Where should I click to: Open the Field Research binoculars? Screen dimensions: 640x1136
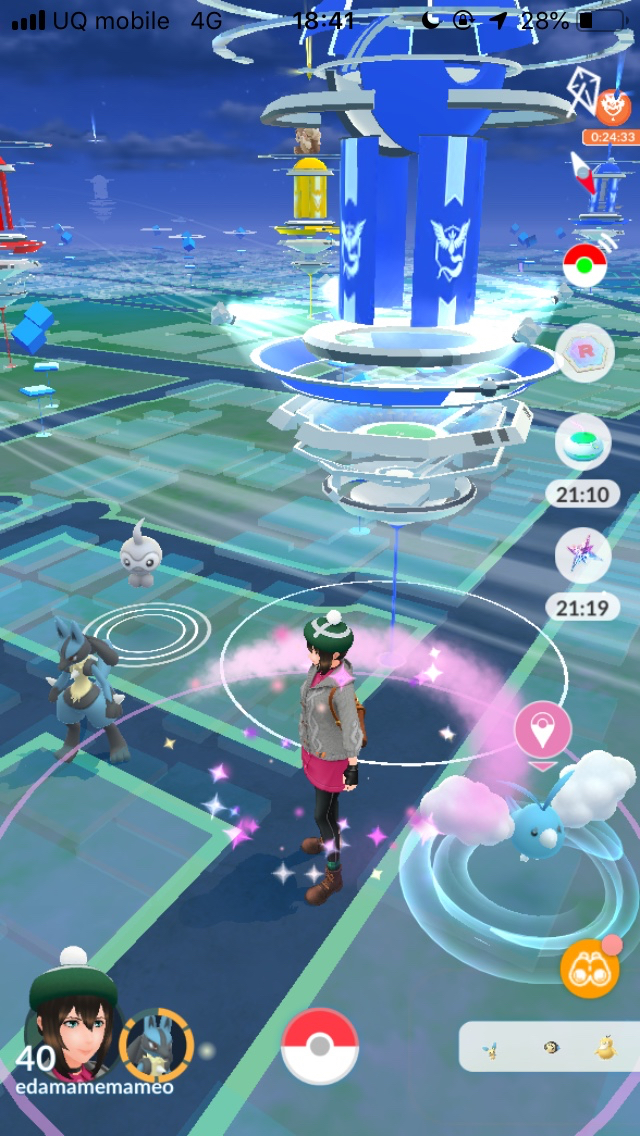pyautogui.click(x=588, y=967)
